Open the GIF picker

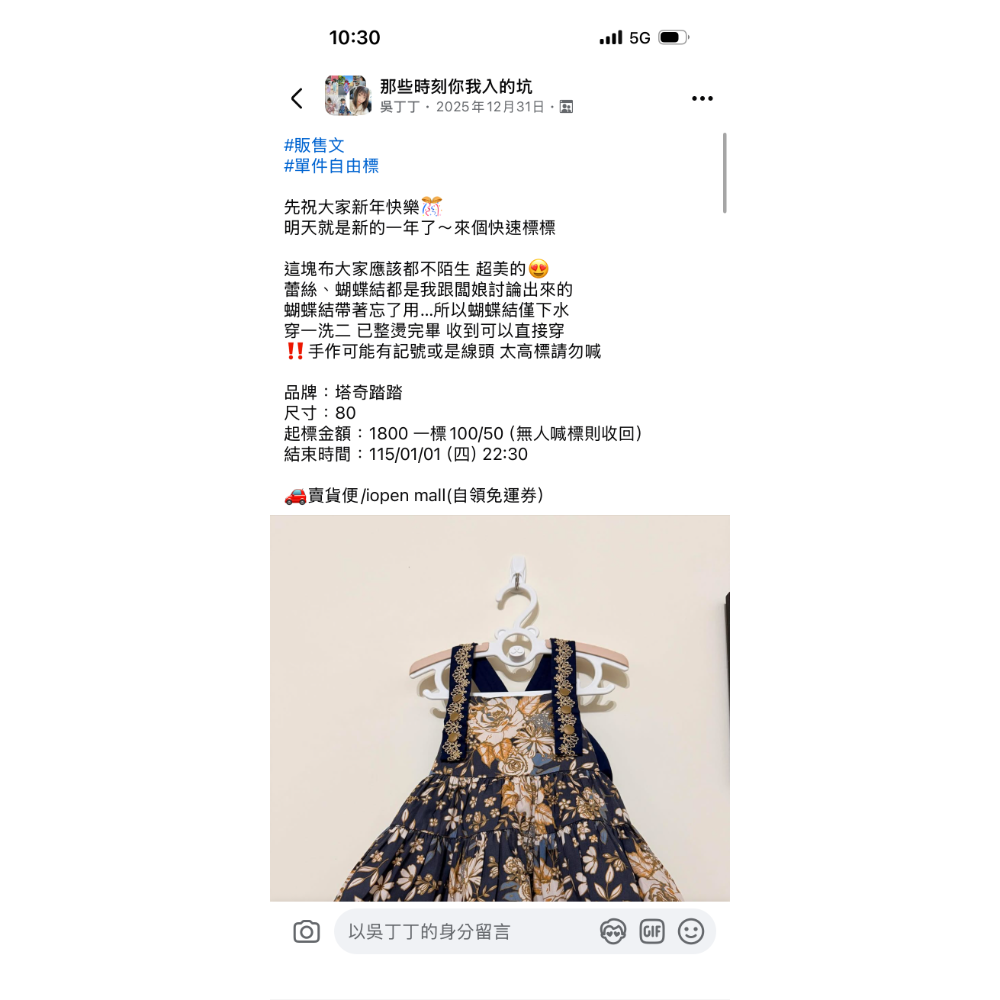pos(652,932)
